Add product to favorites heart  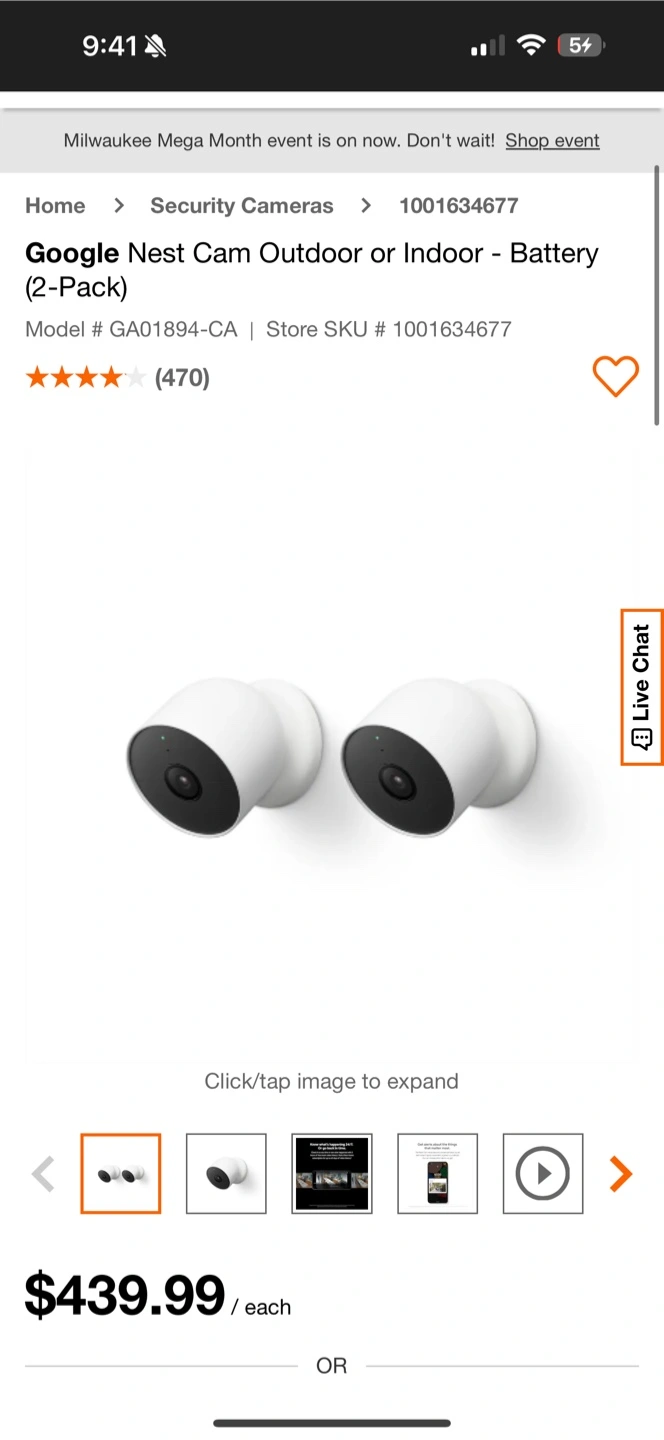[x=615, y=377]
